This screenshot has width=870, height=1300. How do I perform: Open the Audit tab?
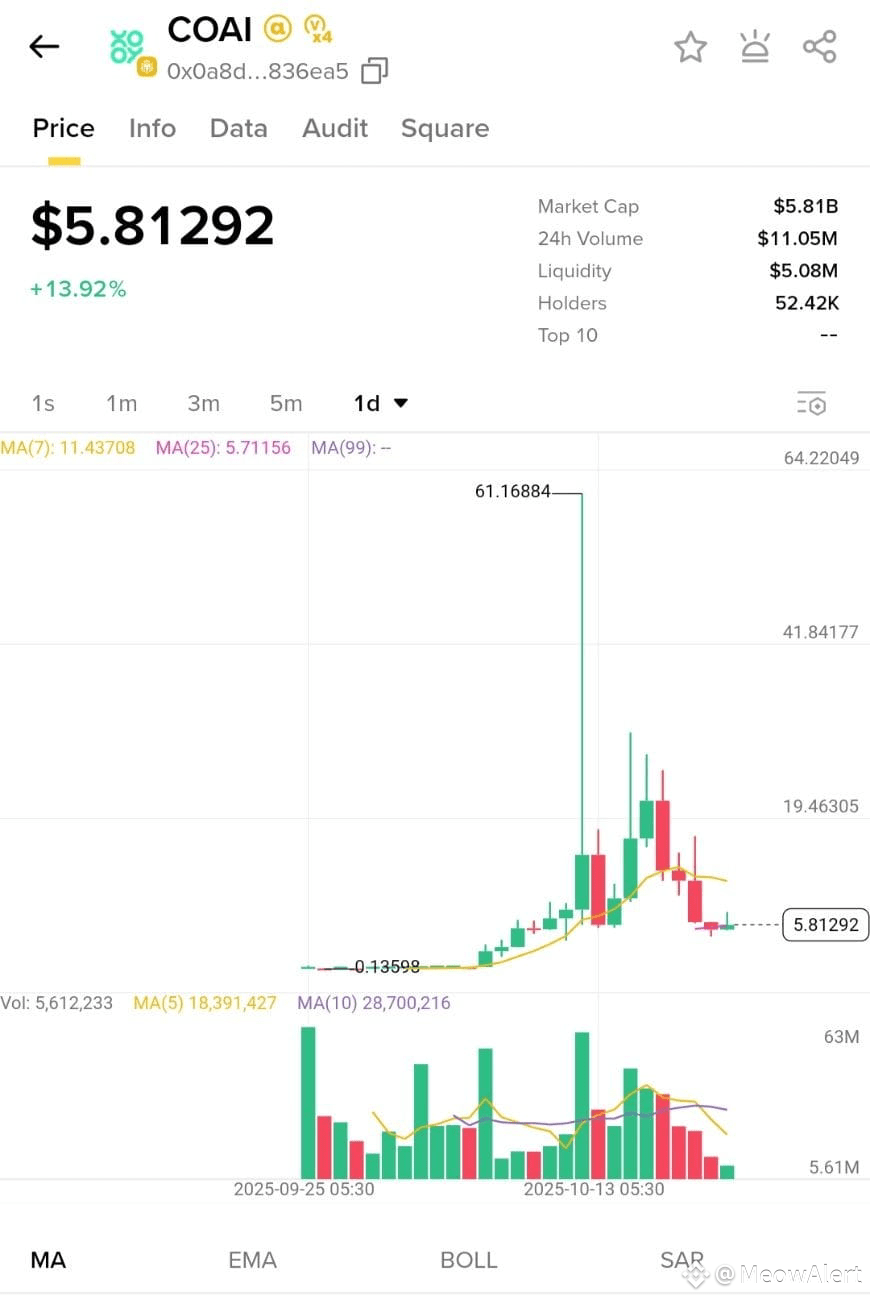(335, 128)
